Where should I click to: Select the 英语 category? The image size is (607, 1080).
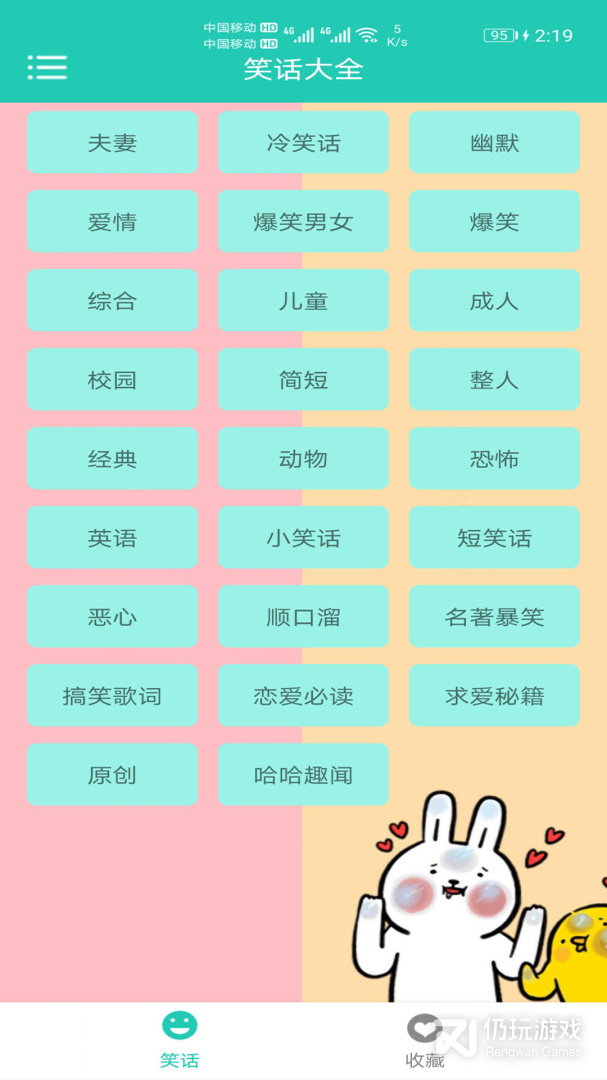[x=112, y=538]
